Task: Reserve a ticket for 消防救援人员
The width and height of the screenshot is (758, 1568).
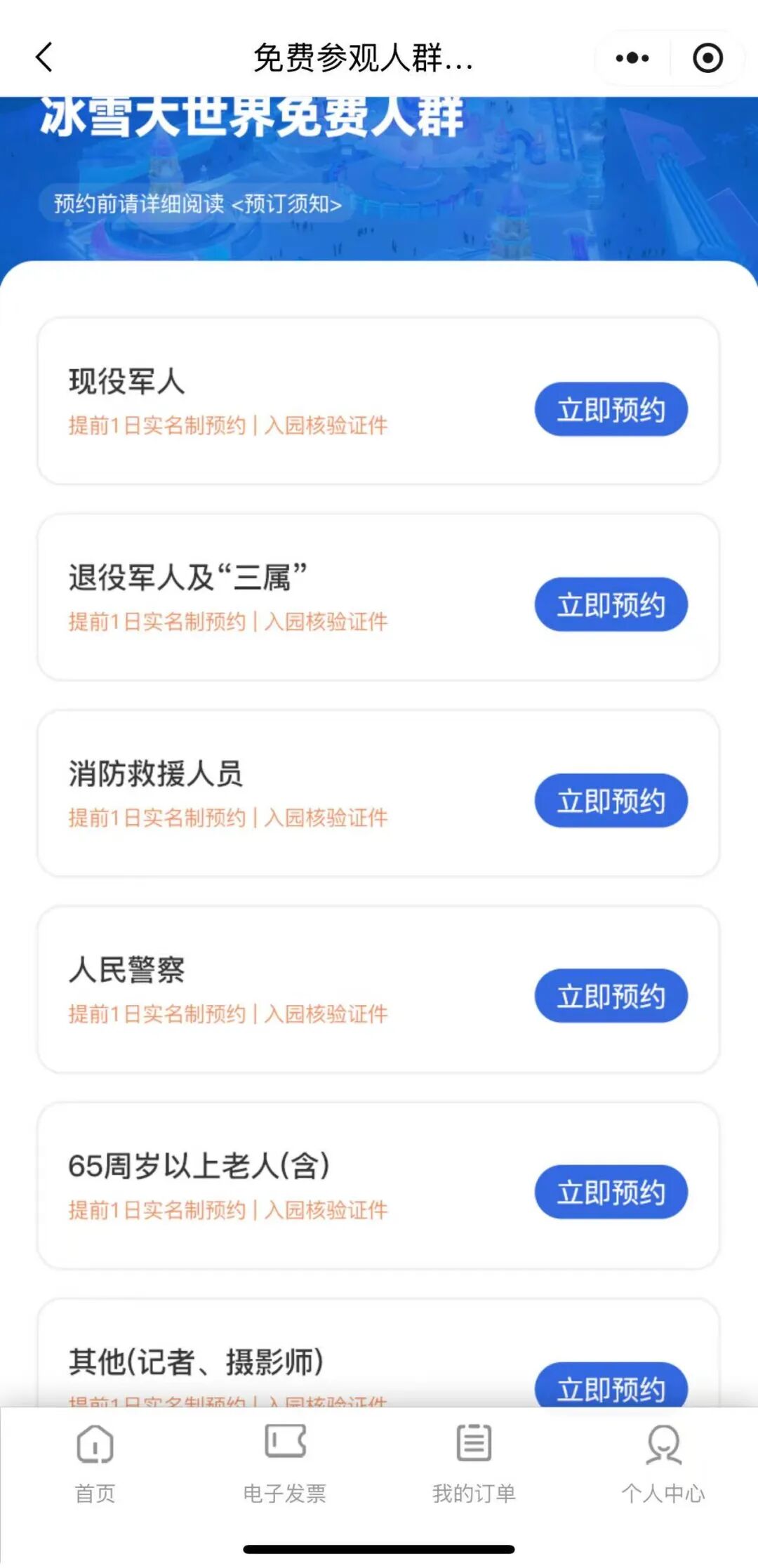Action: pyautogui.click(x=611, y=801)
